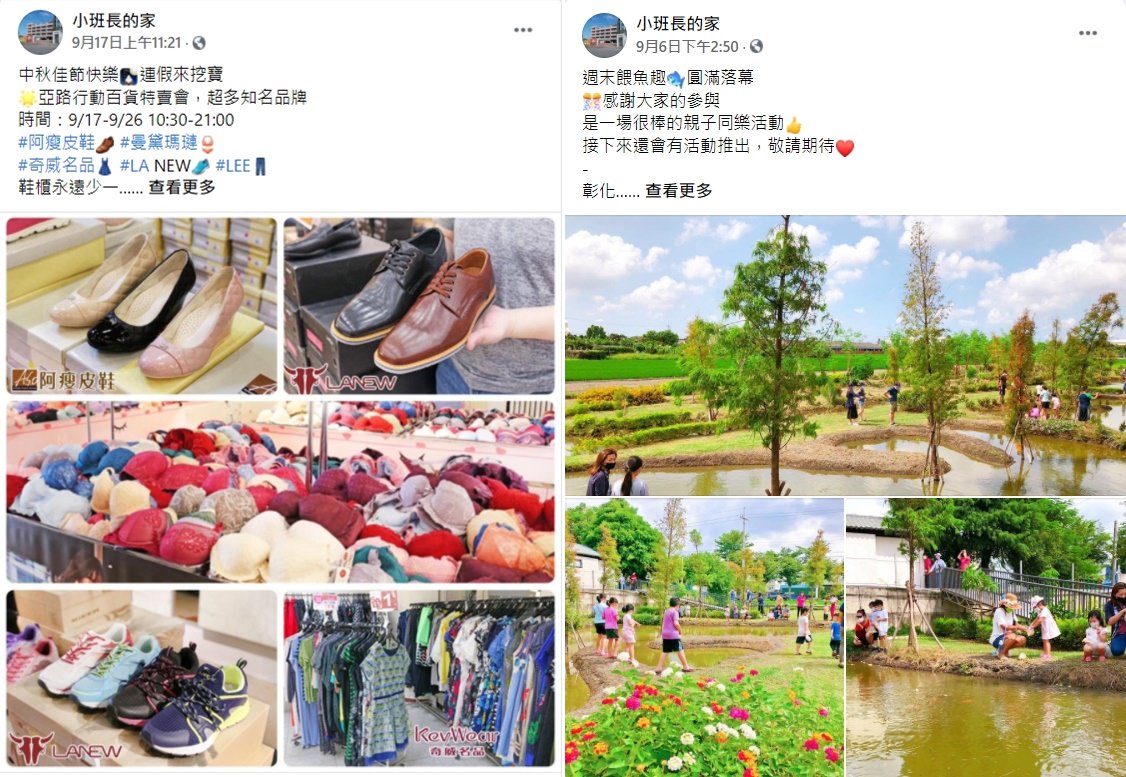
Task: Tap the #LEE hashtag
Action: (232, 165)
